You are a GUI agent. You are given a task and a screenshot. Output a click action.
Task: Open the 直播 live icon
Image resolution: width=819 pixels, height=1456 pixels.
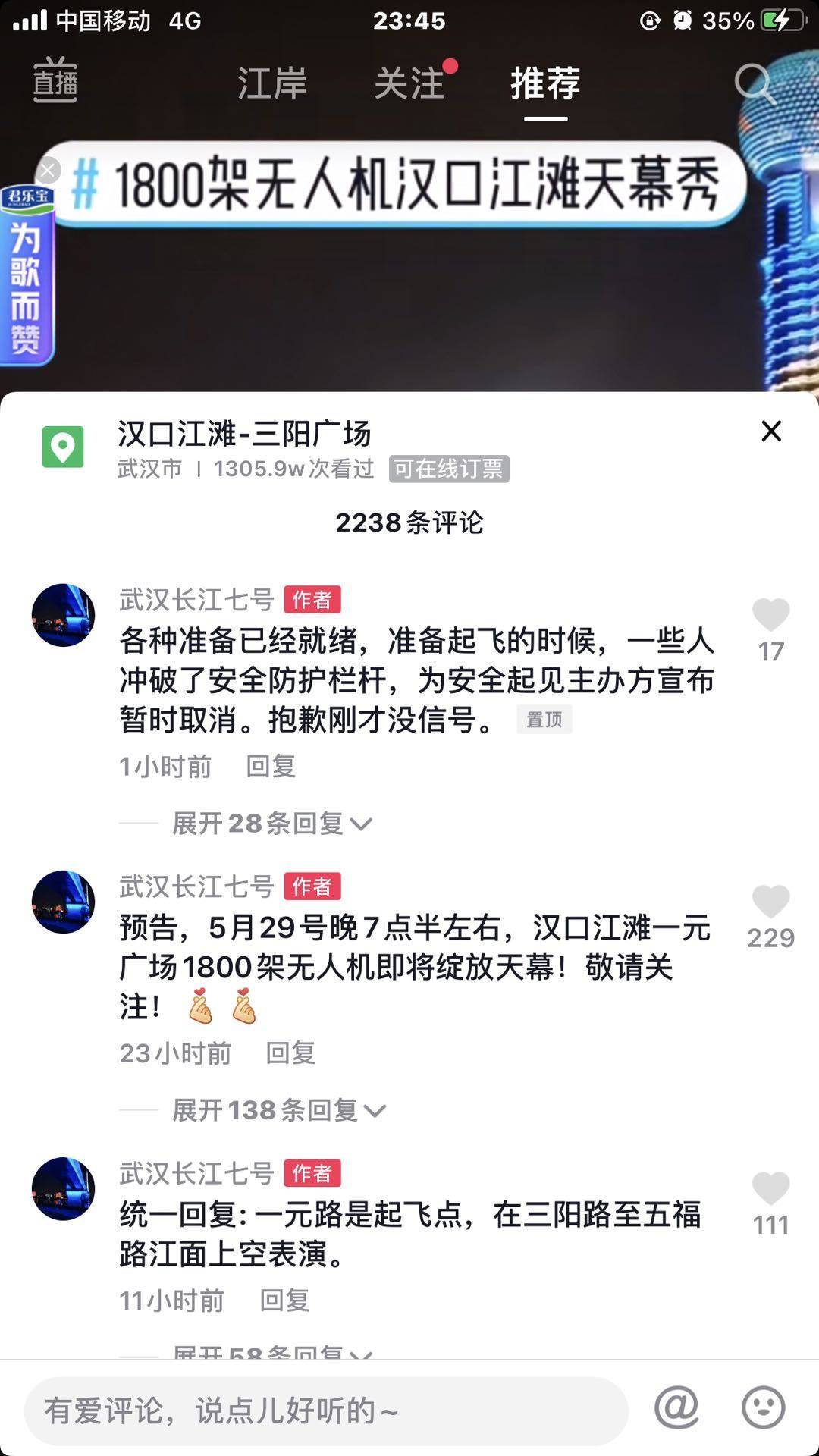pos(55,80)
